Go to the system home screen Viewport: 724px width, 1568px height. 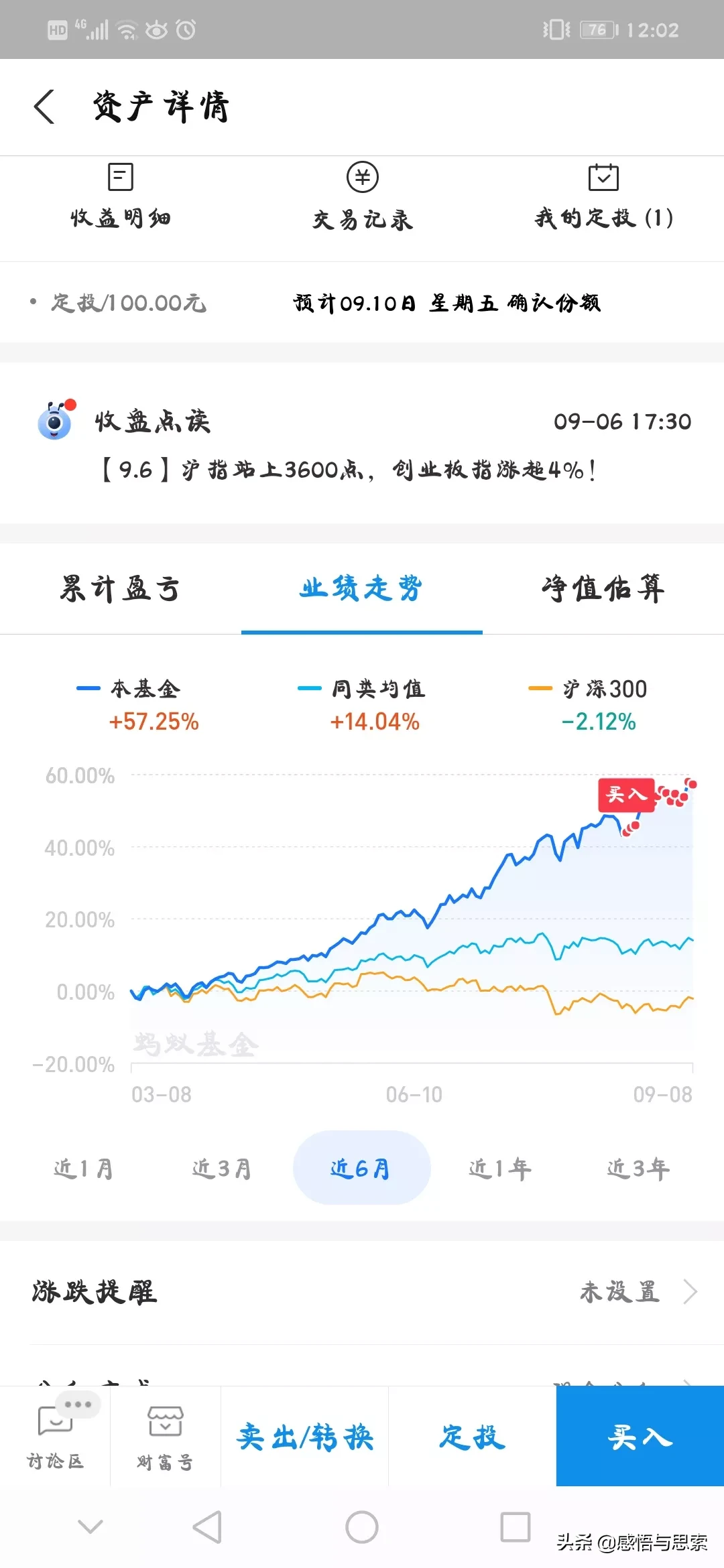click(x=362, y=1528)
